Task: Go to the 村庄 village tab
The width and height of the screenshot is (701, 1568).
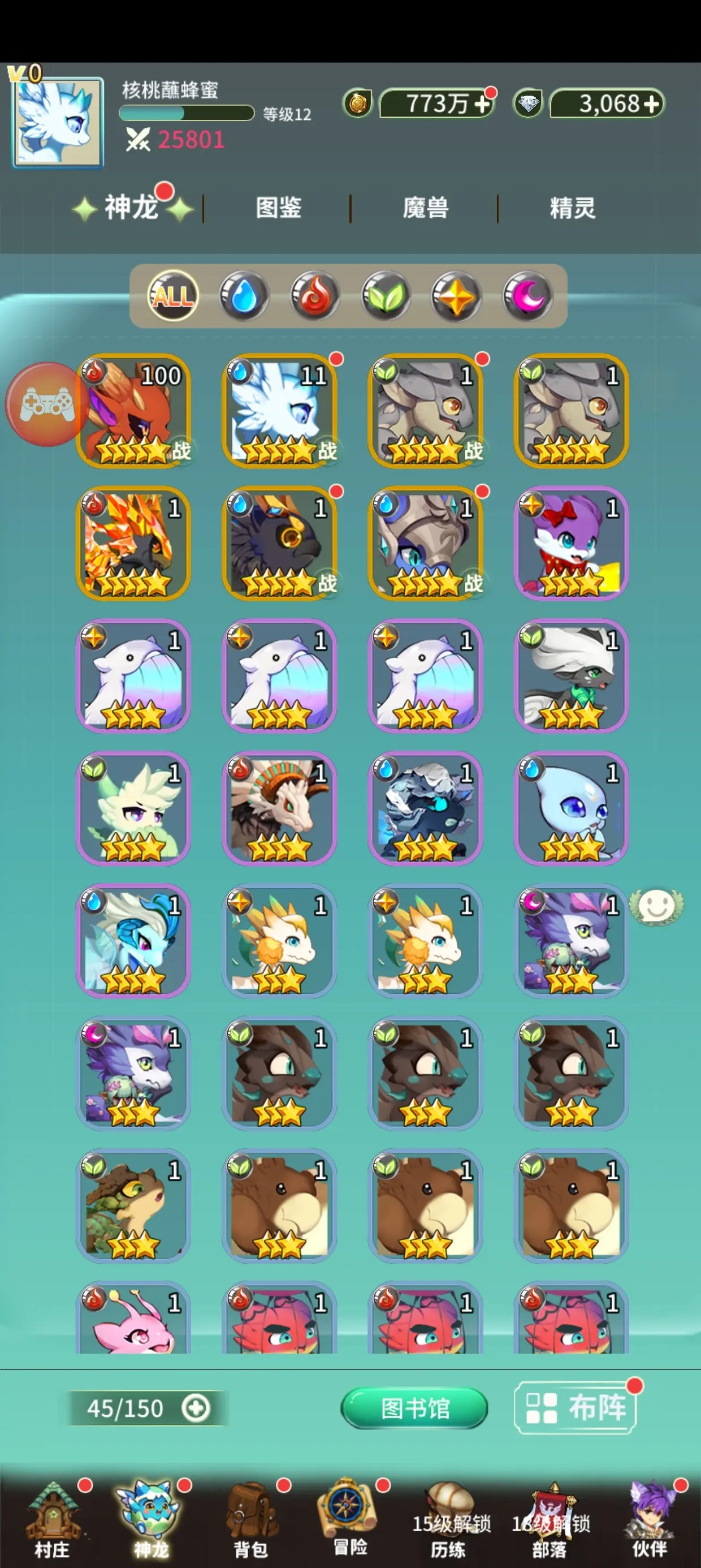Action: (x=51, y=1519)
